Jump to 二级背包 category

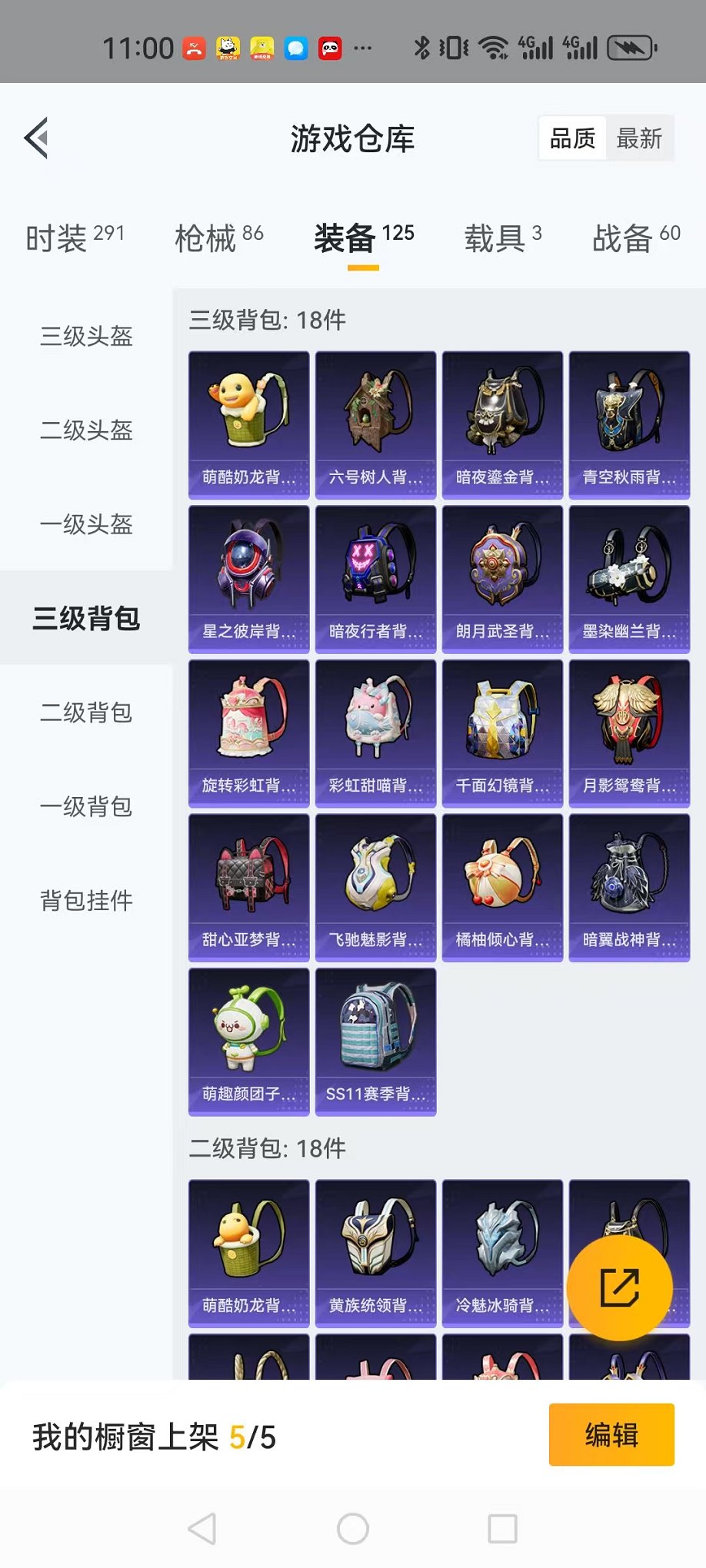[86, 713]
